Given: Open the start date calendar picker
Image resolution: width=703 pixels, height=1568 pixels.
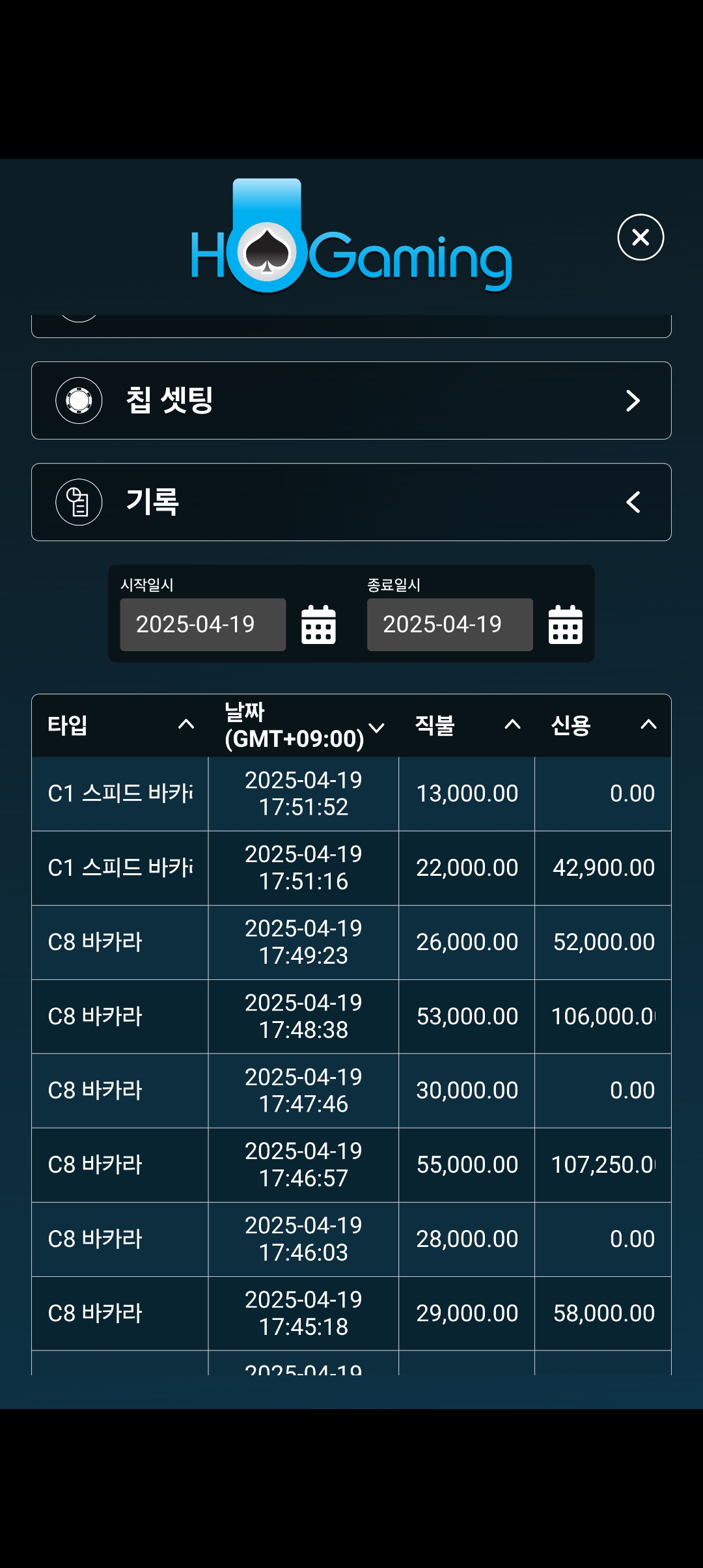Looking at the screenshot, I should tap(318, 624).
